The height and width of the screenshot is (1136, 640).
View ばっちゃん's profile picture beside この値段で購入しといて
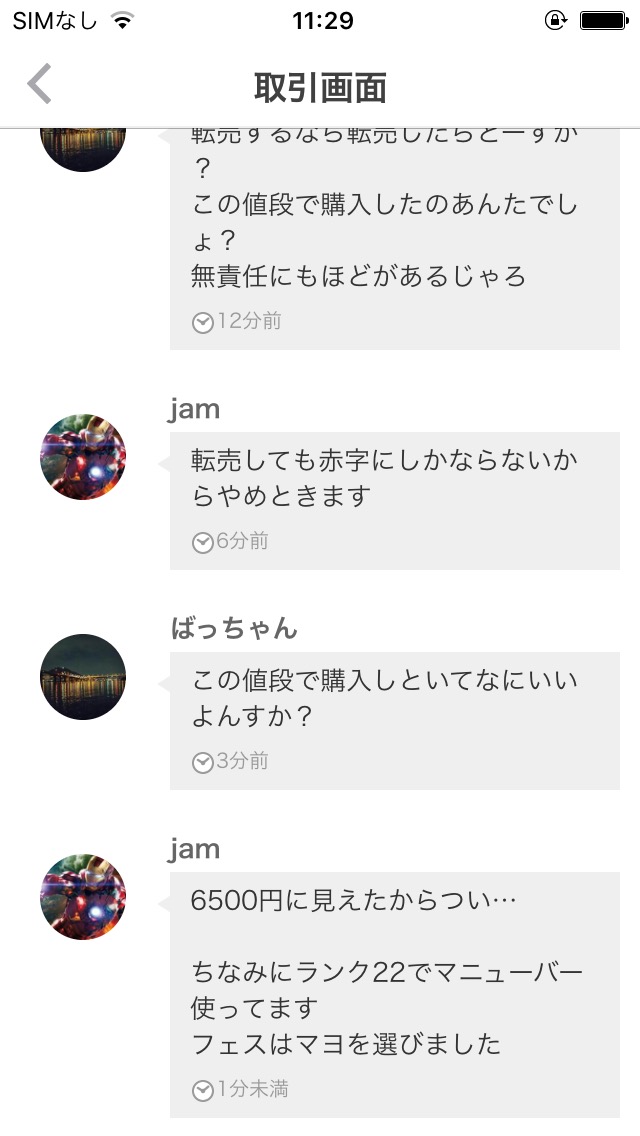(x=83, y=677)
